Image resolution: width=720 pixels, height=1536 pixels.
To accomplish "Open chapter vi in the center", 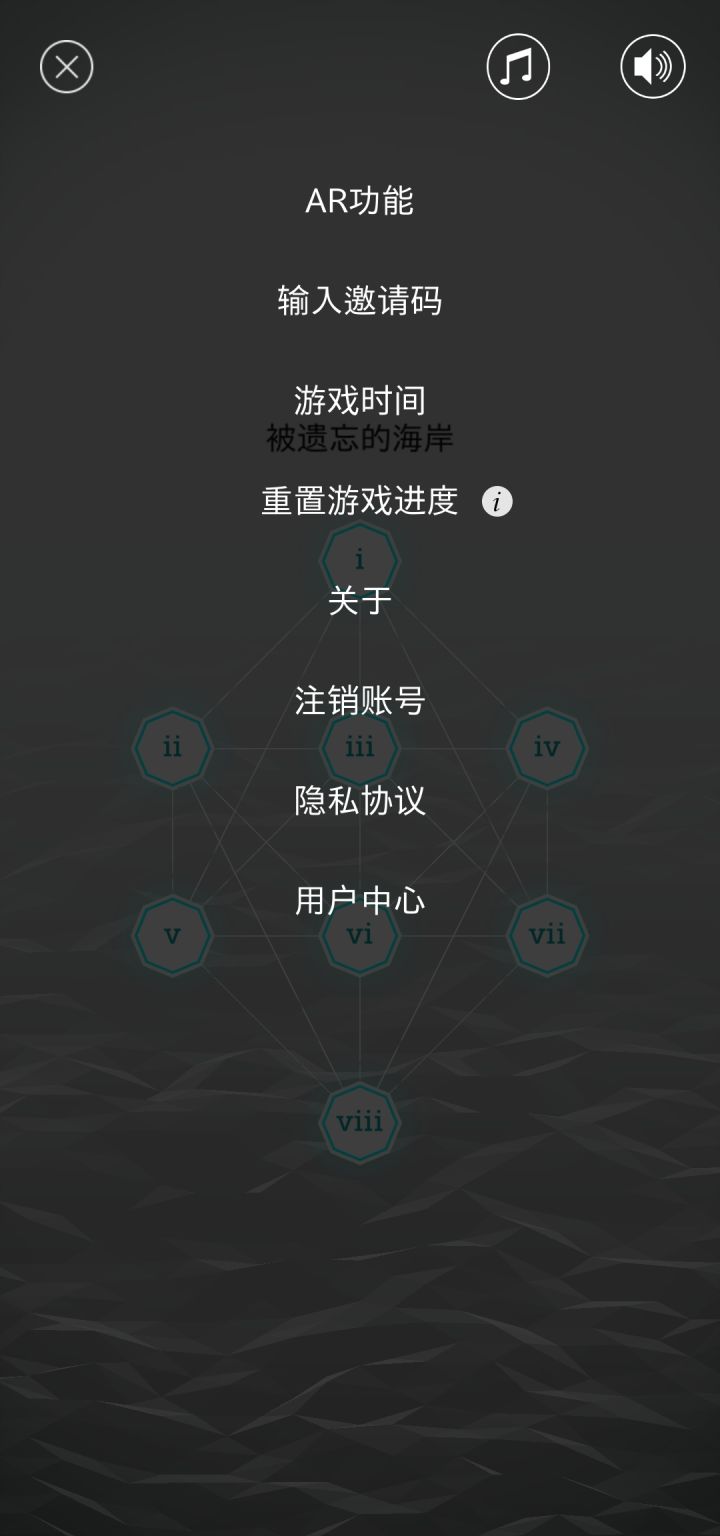I will point(360,935).
